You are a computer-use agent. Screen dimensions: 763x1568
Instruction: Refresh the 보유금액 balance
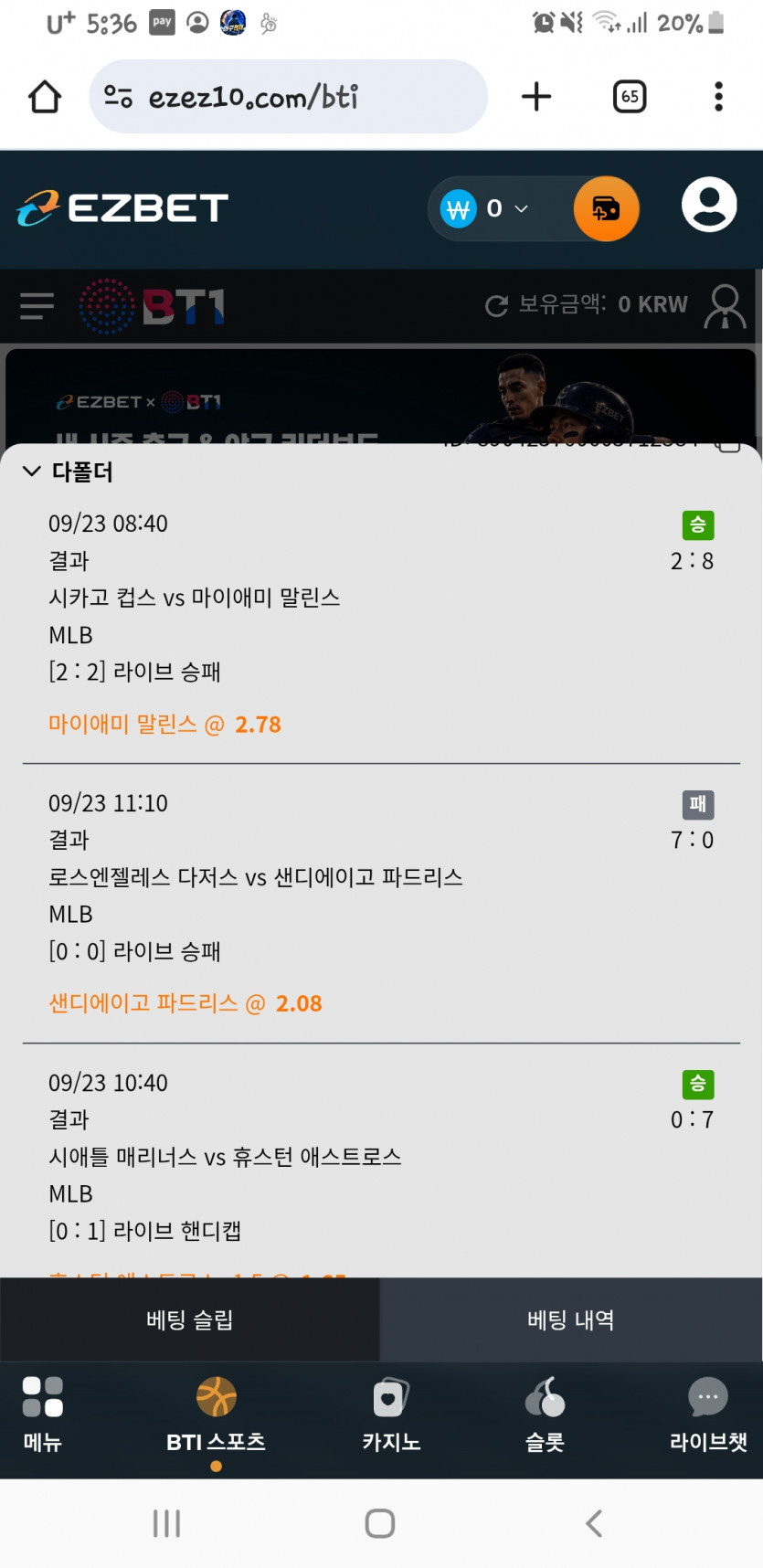(496, 305)
